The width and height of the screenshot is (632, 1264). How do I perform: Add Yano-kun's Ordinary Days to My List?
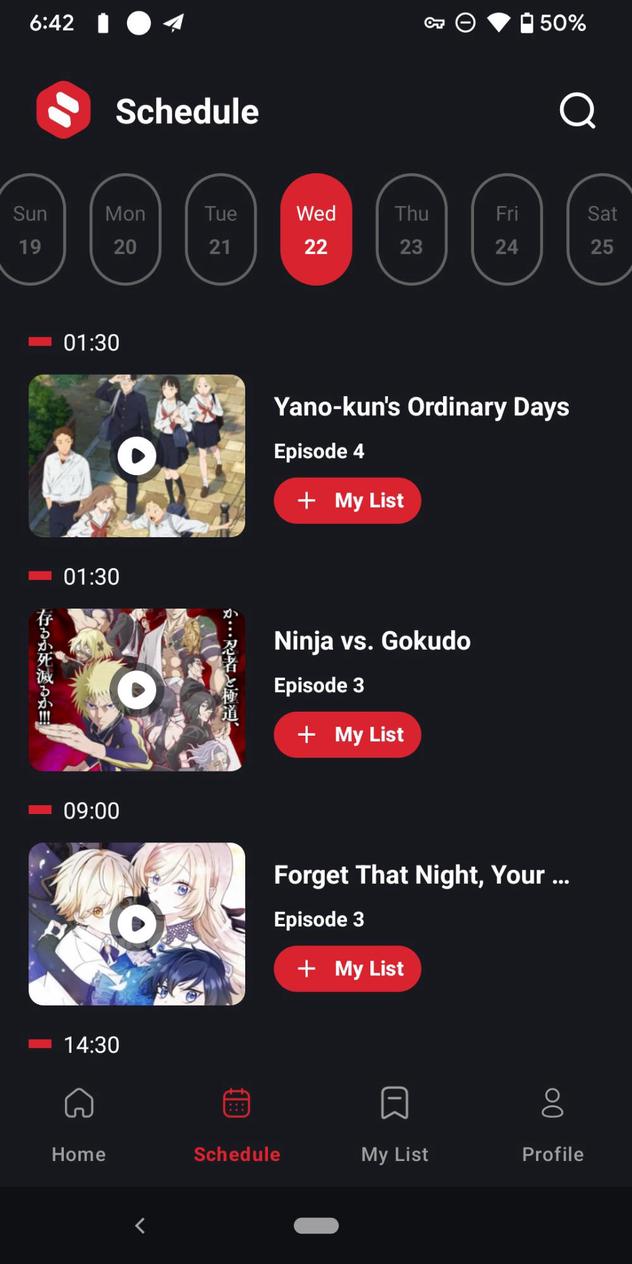coord(347,501)
